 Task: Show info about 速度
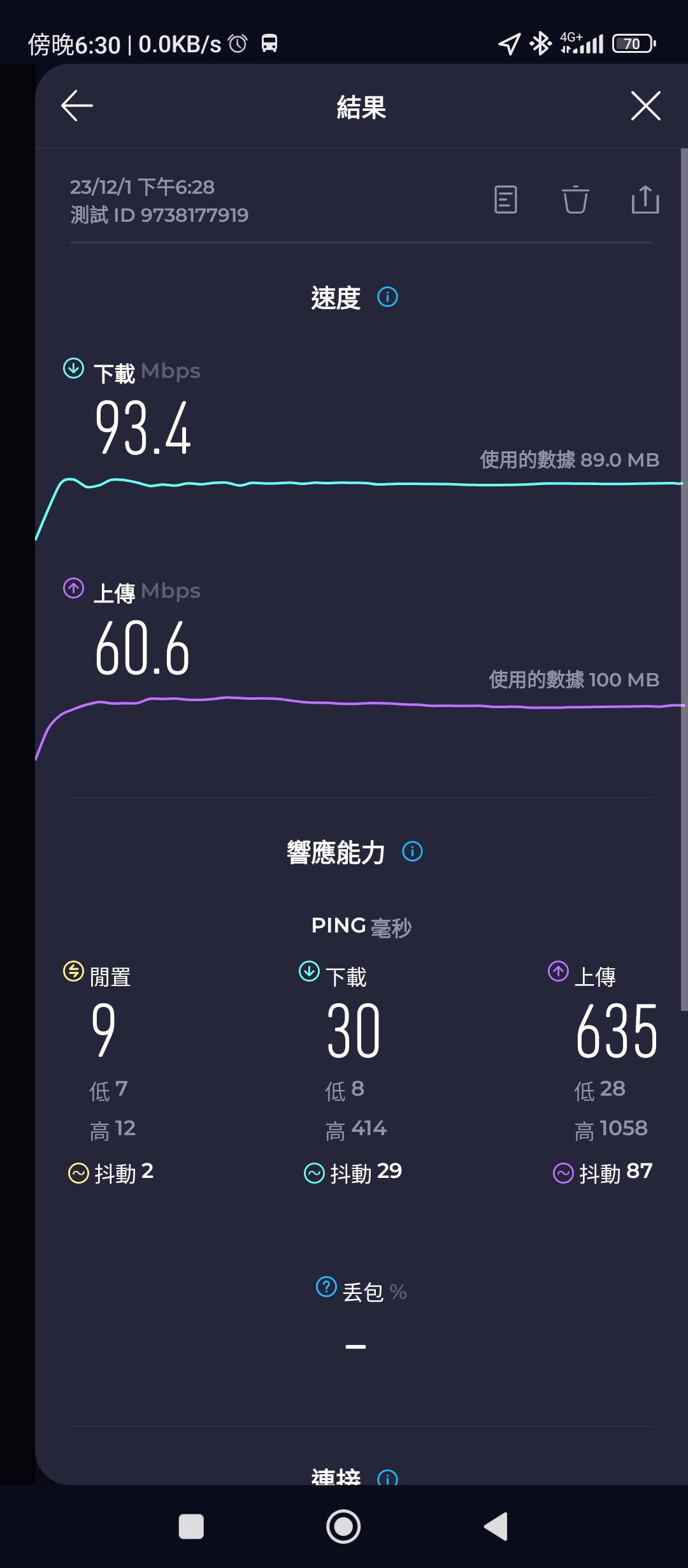[387, 297]
